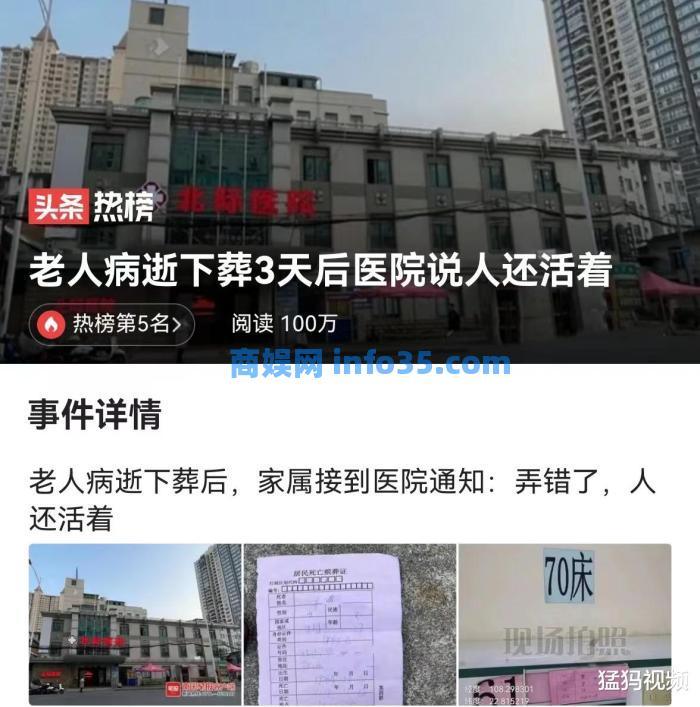Open the 热榜第5名 ranking chip
Image resolution: width=700 pixels, height=707 pixels.
click(112, 324)
